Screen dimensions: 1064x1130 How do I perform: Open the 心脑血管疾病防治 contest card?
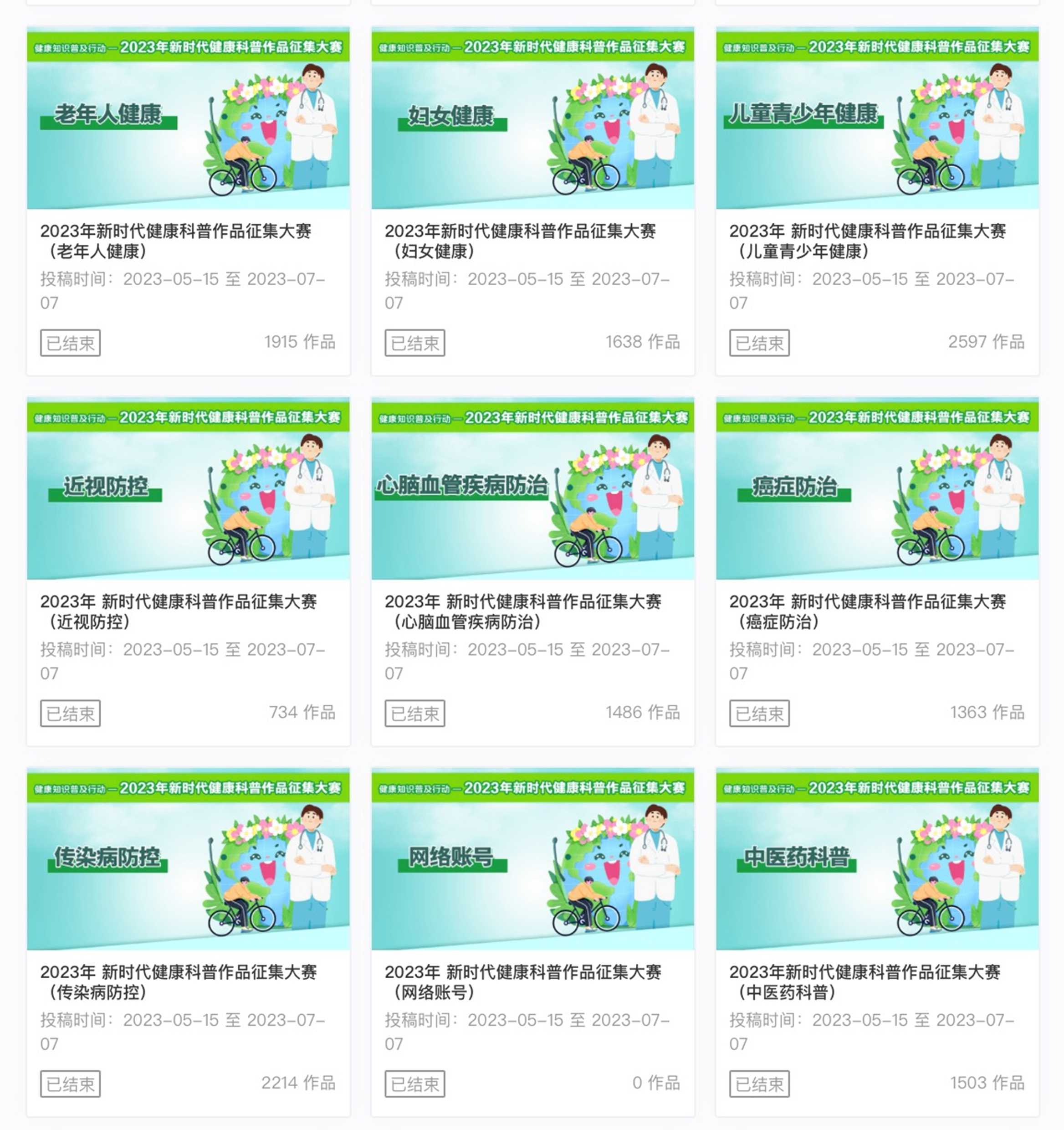tap(532, 489)
